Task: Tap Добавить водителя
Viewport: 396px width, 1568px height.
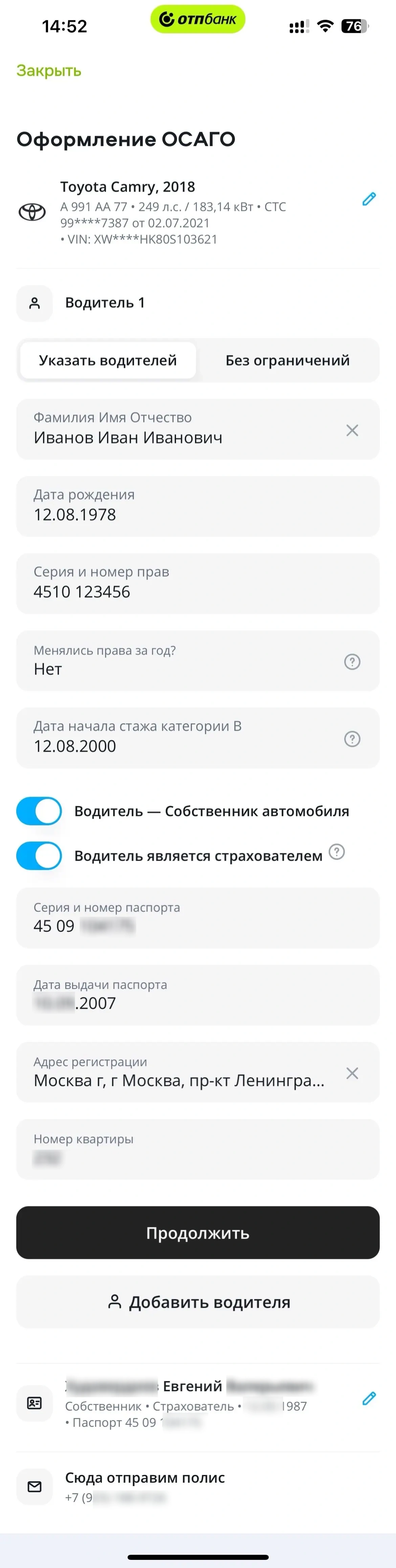Action: 198,1302
